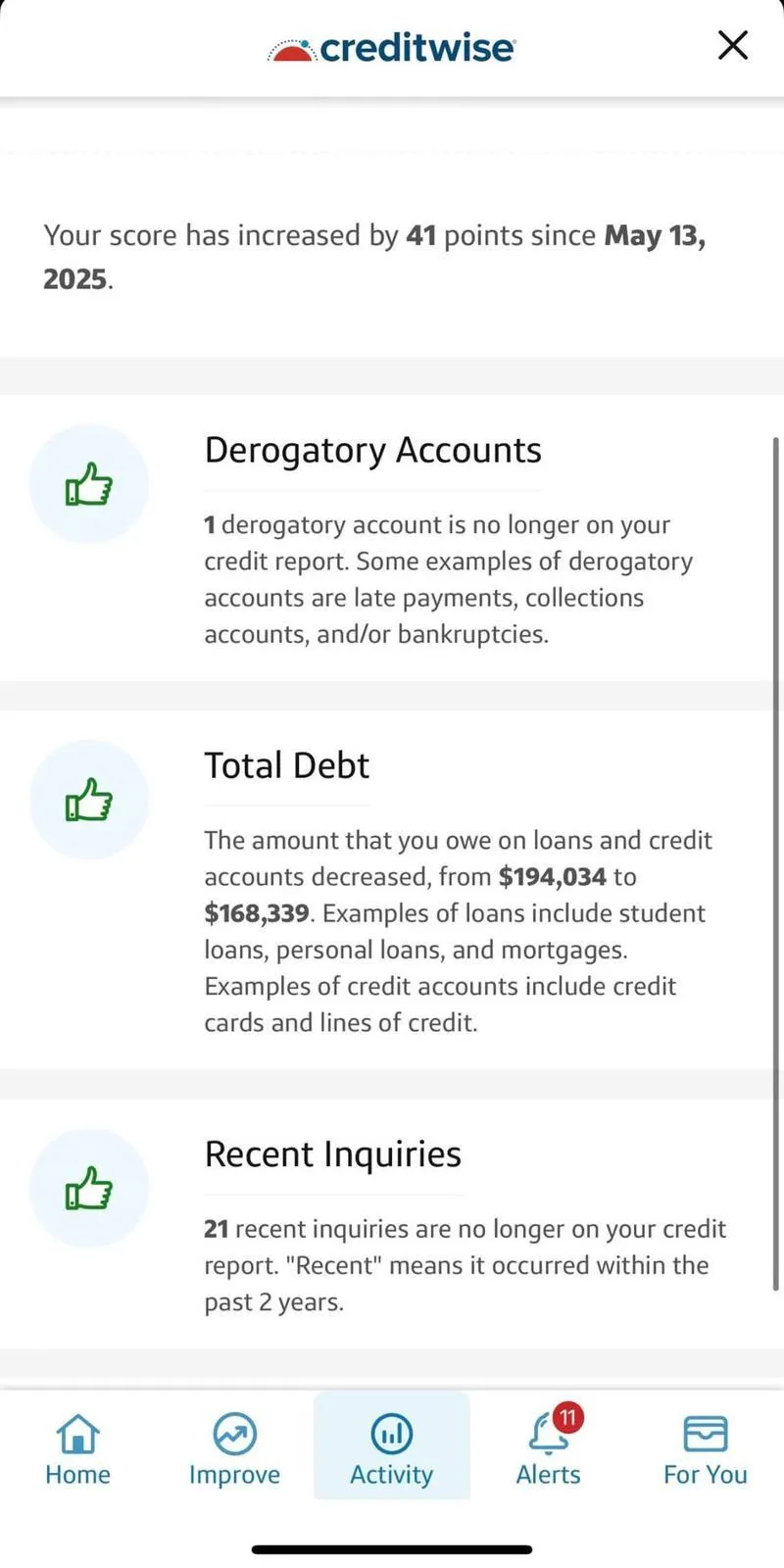The image size is (784, 1568).
Task: Open the For You tab
Action: (706, 1449)
